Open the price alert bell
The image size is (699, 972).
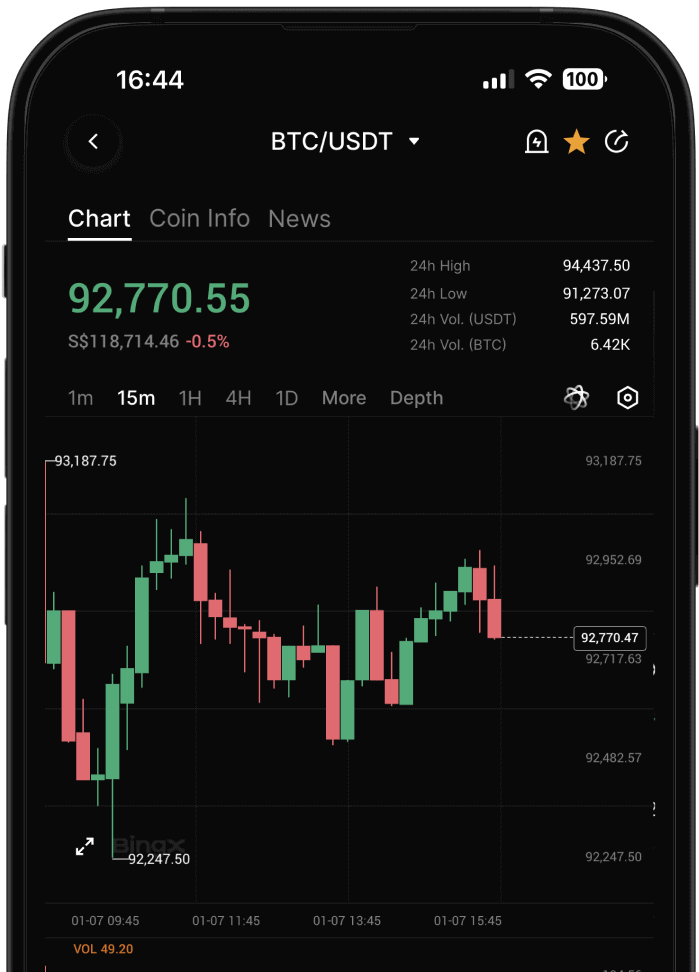pos(537,142)
